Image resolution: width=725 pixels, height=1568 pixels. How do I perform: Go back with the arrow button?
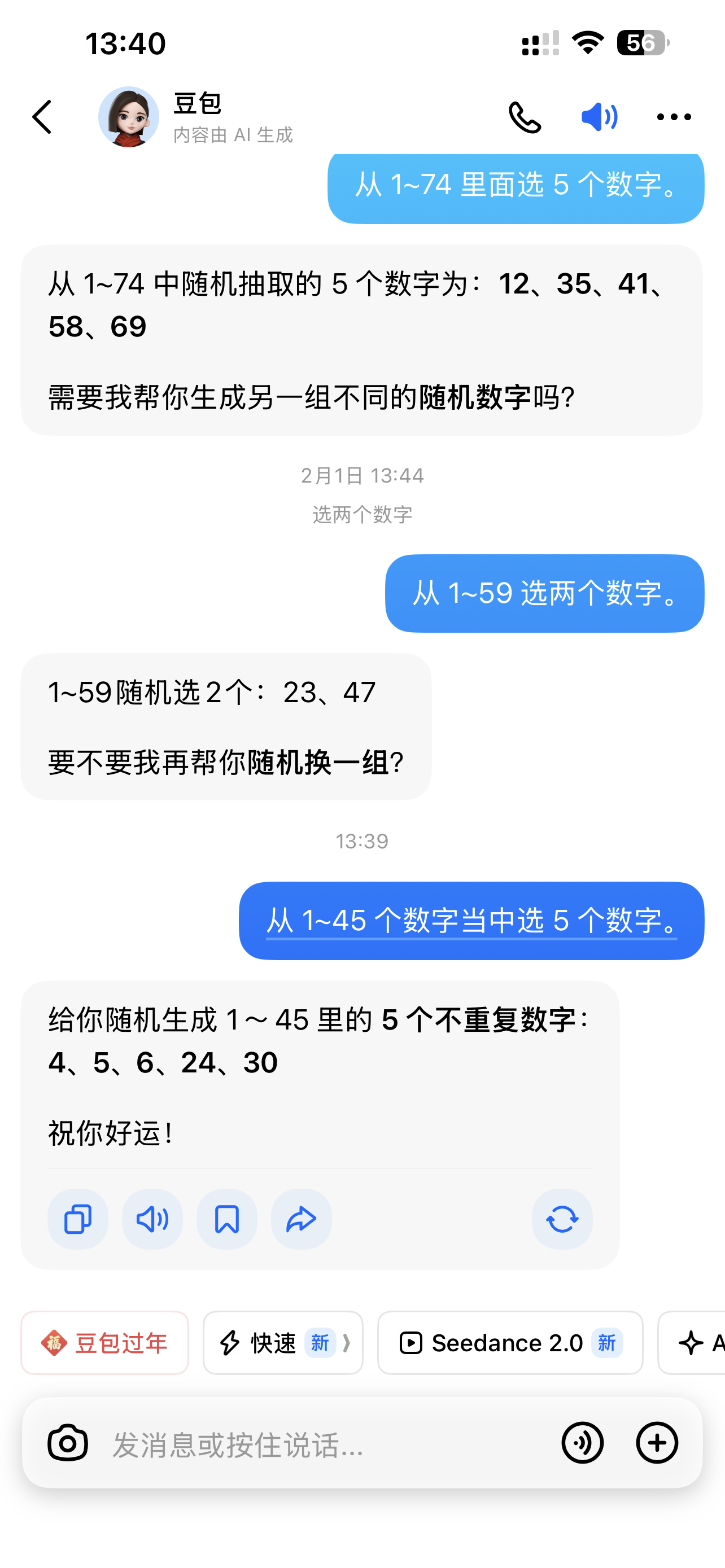pos(41,116)
